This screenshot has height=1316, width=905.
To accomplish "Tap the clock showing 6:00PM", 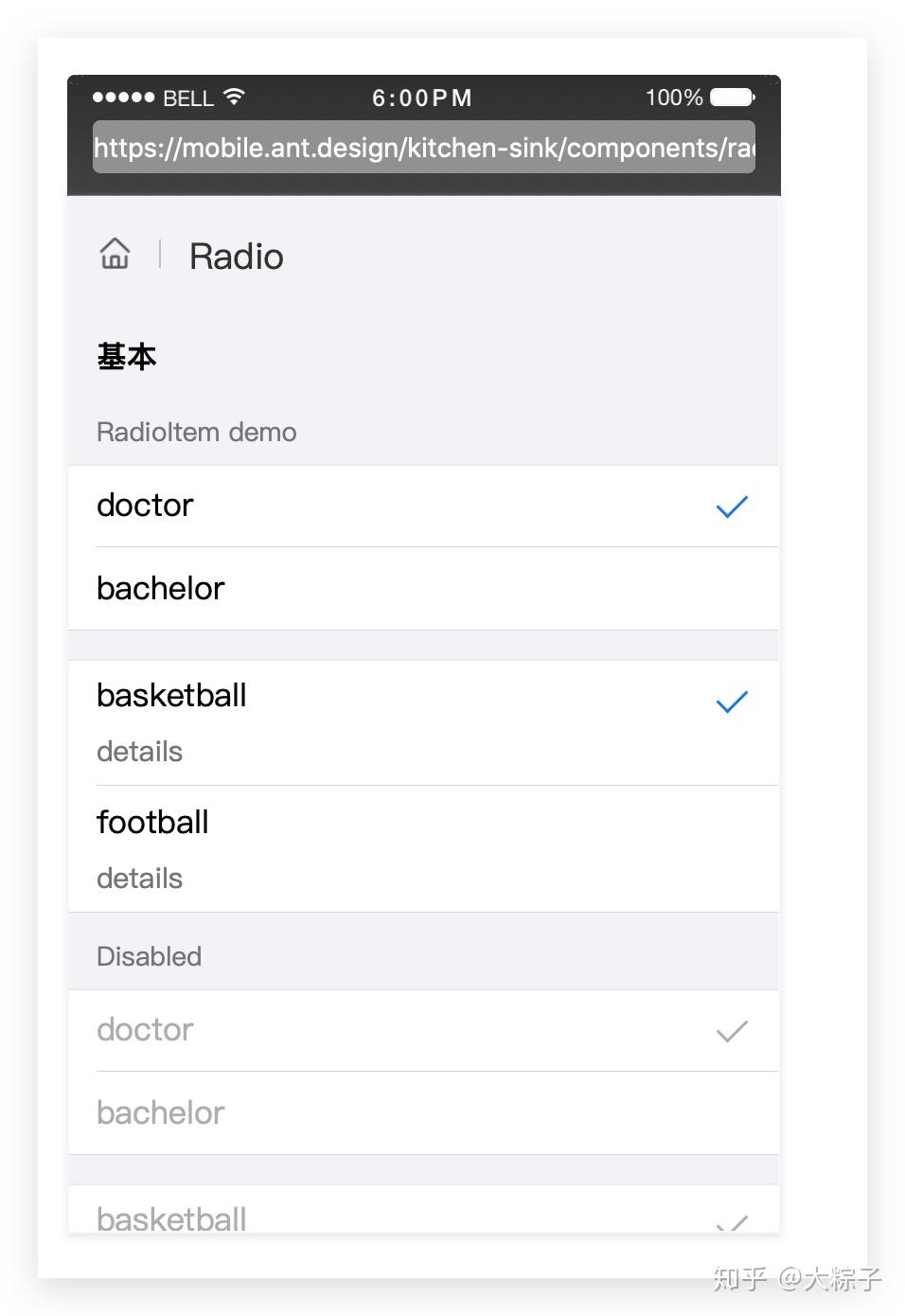I will (x=421, y=97).
